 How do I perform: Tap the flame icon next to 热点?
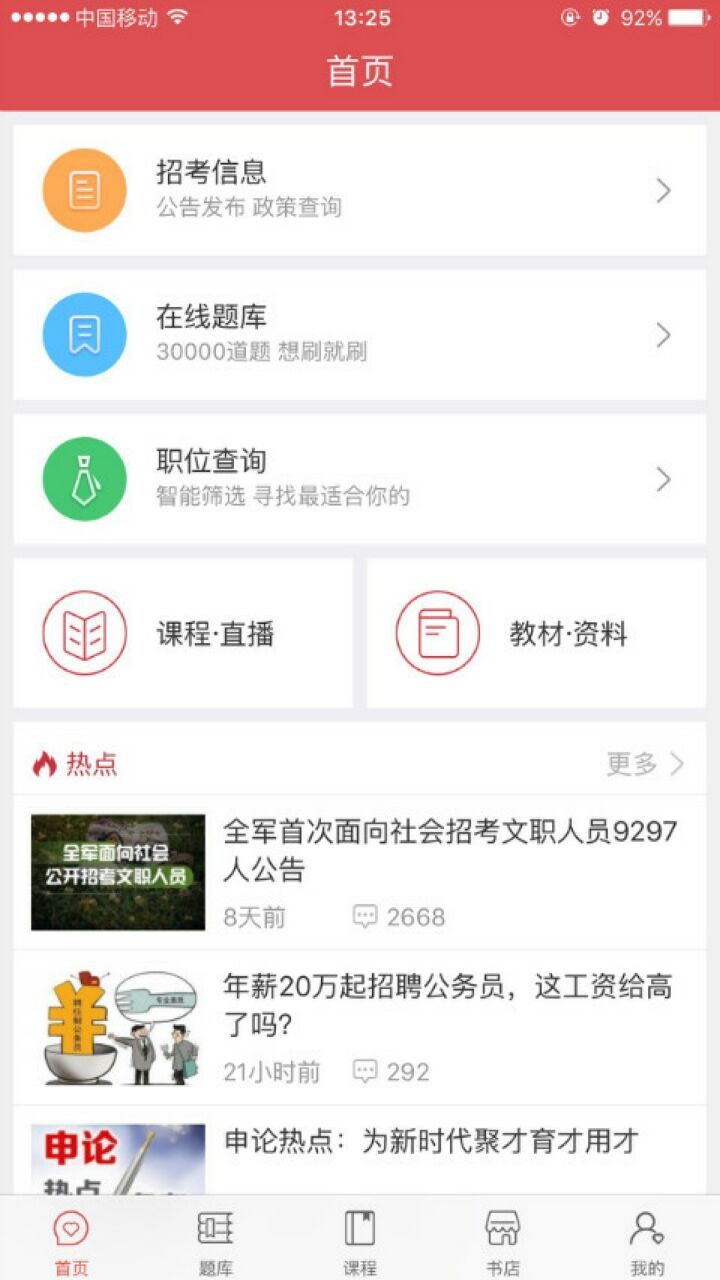[x=42, y=763]
